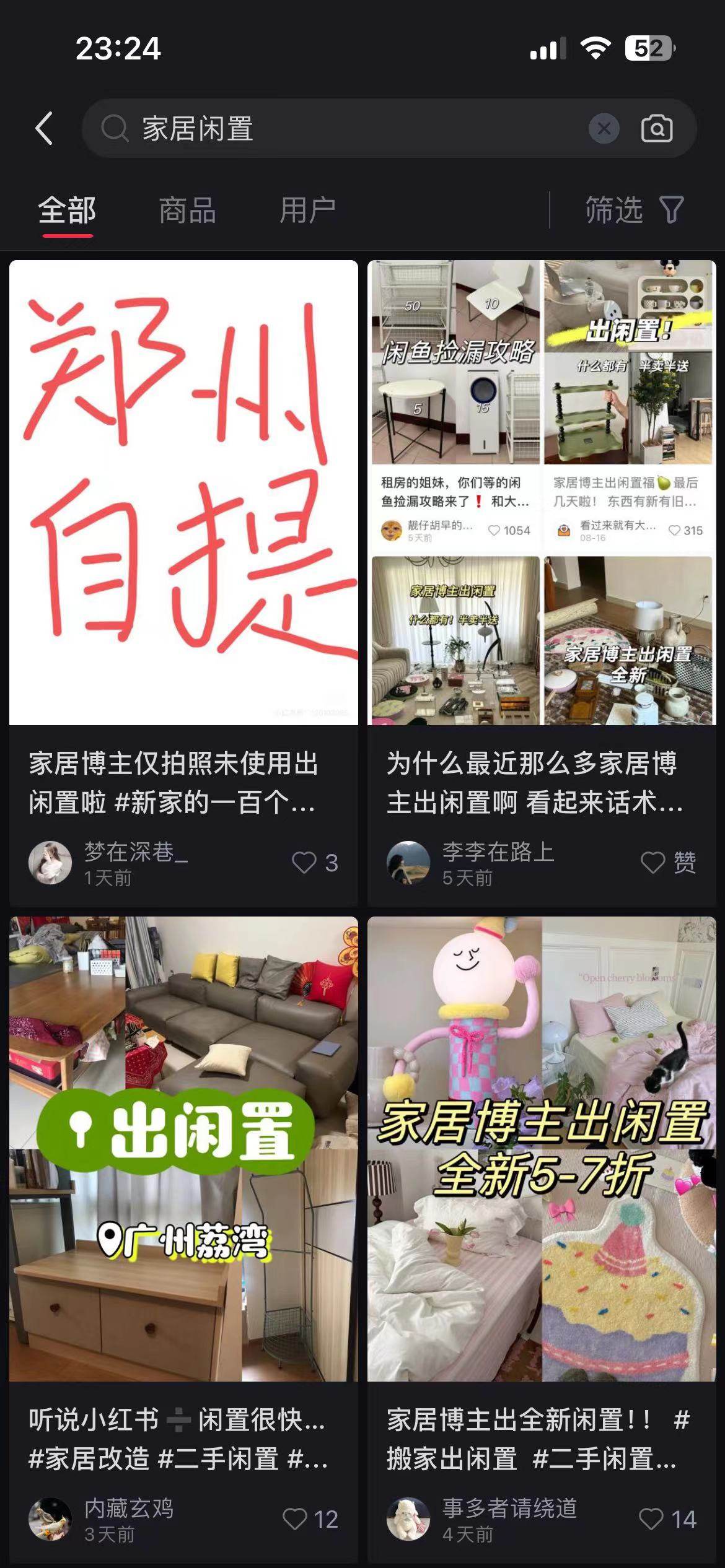Open 事多者请绕道 profile avatar
This screenshot has height=1568, width=725.
pyautogui.click(x=408, y=1518)
